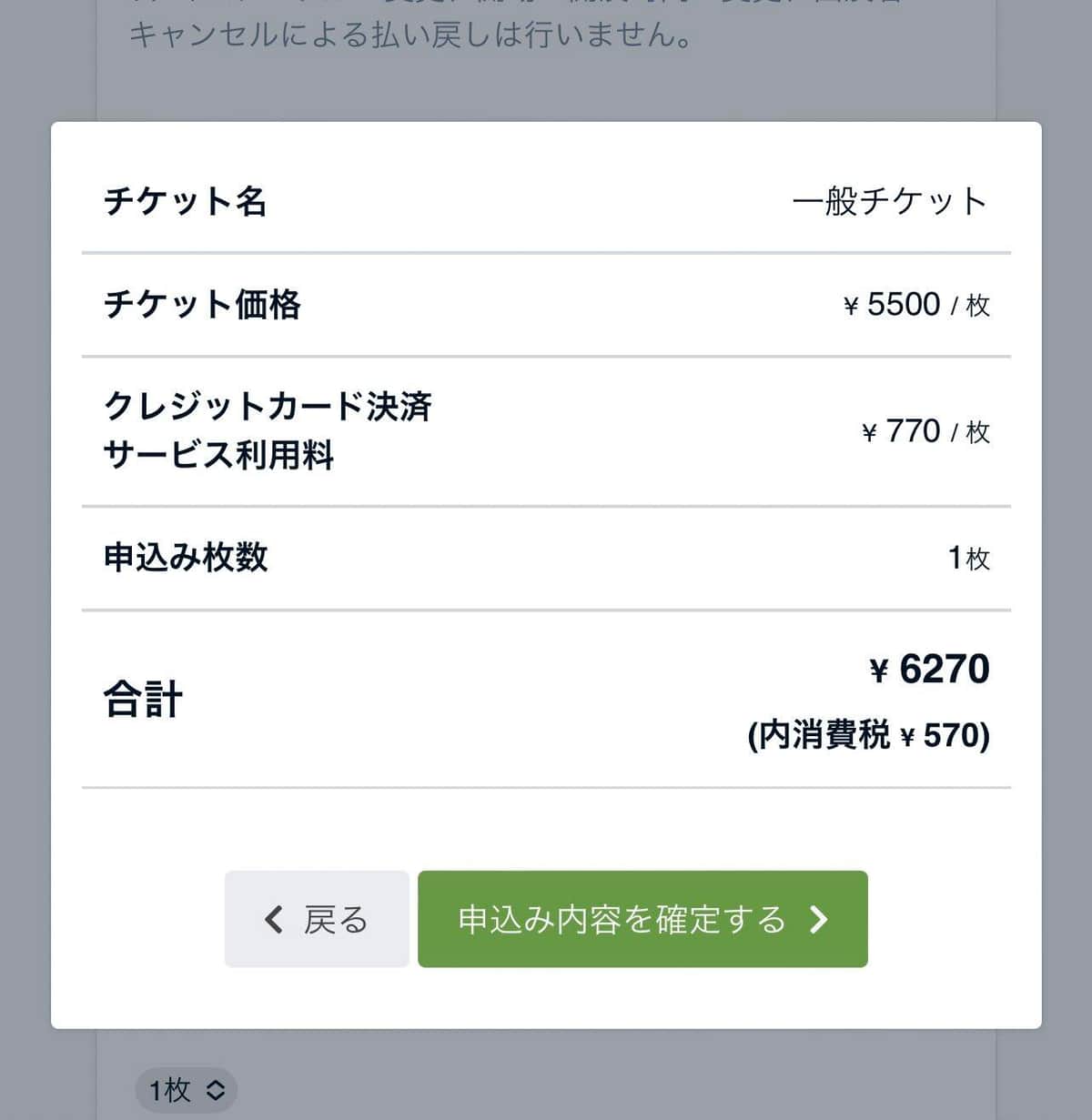Click the ¥5500 ticket price value
Screen dimensions: 1092x1120
click(x=895, y=304)
